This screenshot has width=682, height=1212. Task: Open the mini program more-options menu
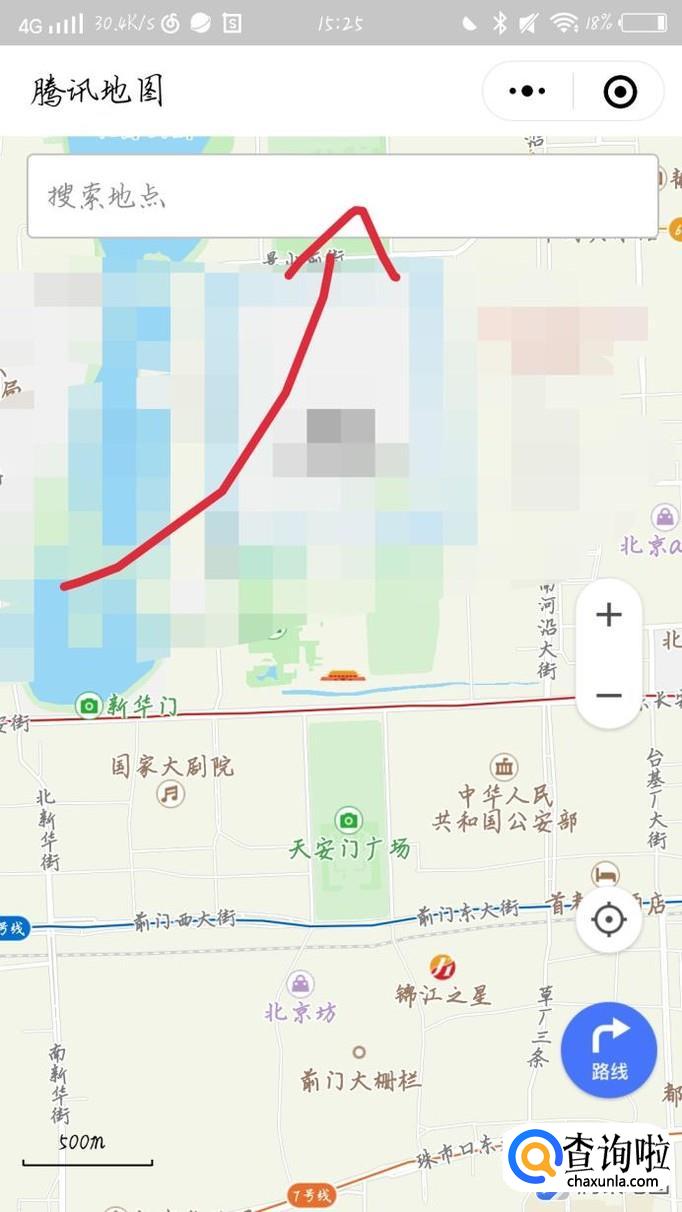click(x=527, y=92)
